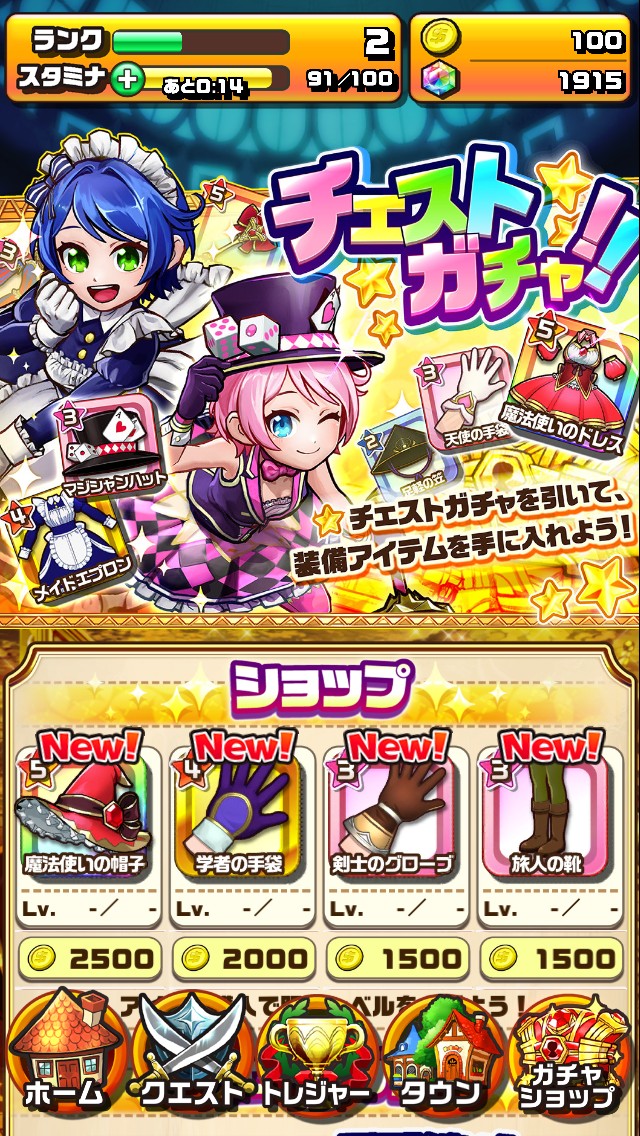
Task: Tap the green plus to refill stamina
Action: 128,79
